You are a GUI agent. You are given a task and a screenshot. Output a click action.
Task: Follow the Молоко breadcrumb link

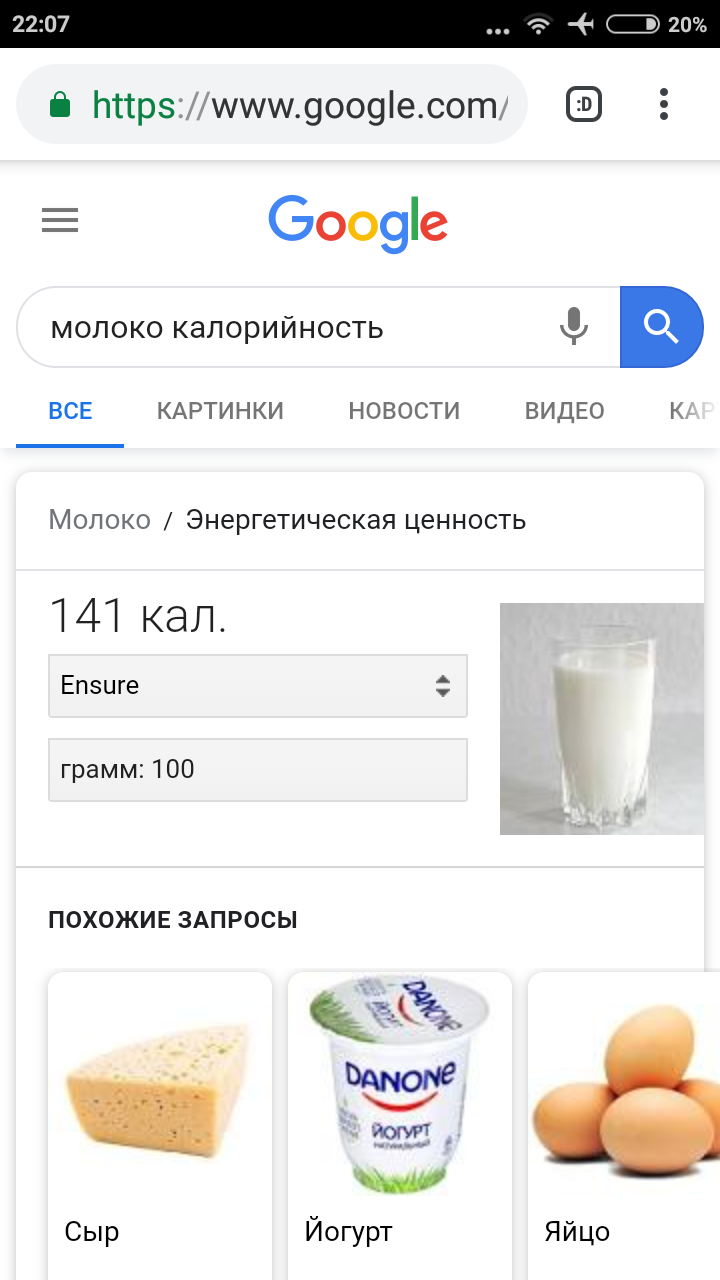pyautogui.click(x=99, y=520)
